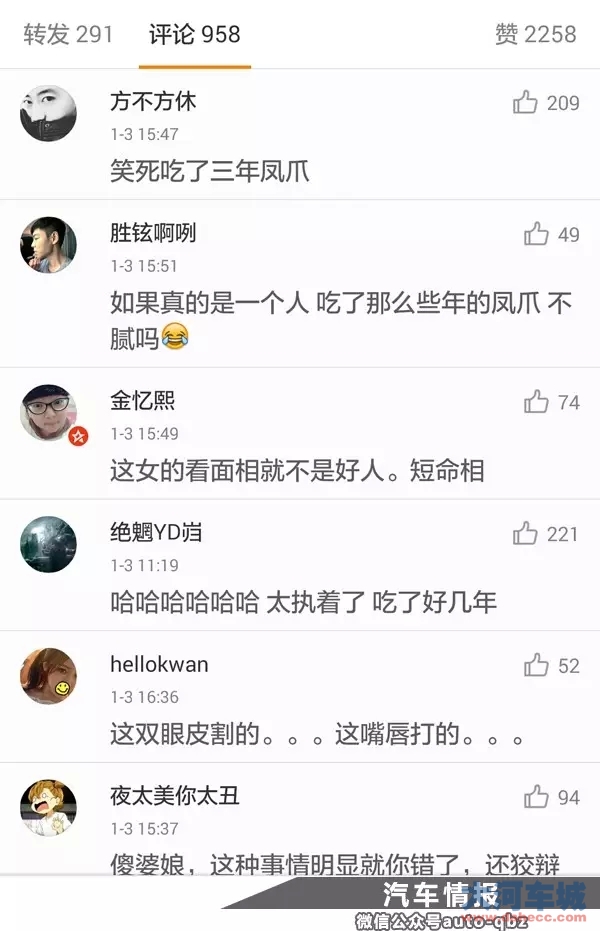600x931 pixels.
Task: Open the comment 笑死吃了三年凤爪
Action: tap(210, 172)
